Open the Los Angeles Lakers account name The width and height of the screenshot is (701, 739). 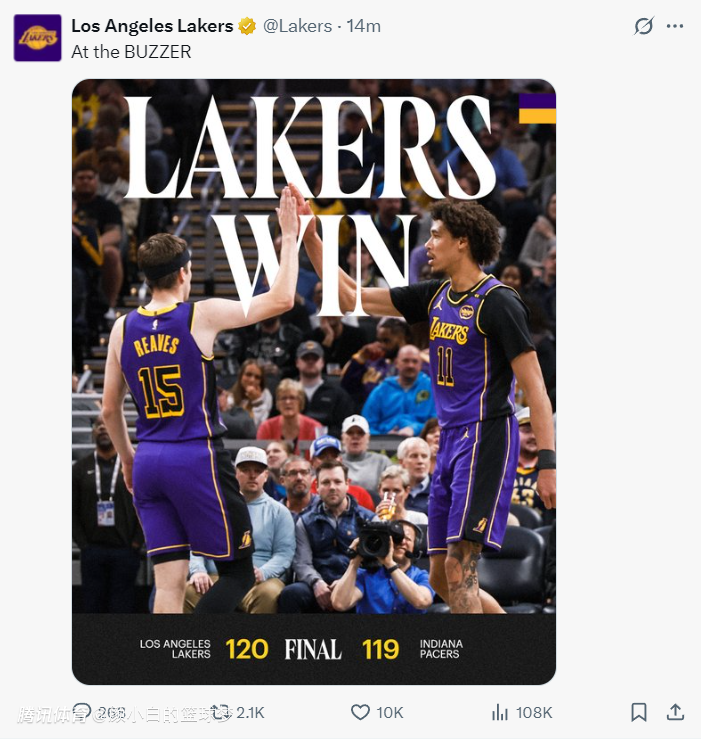151,26
